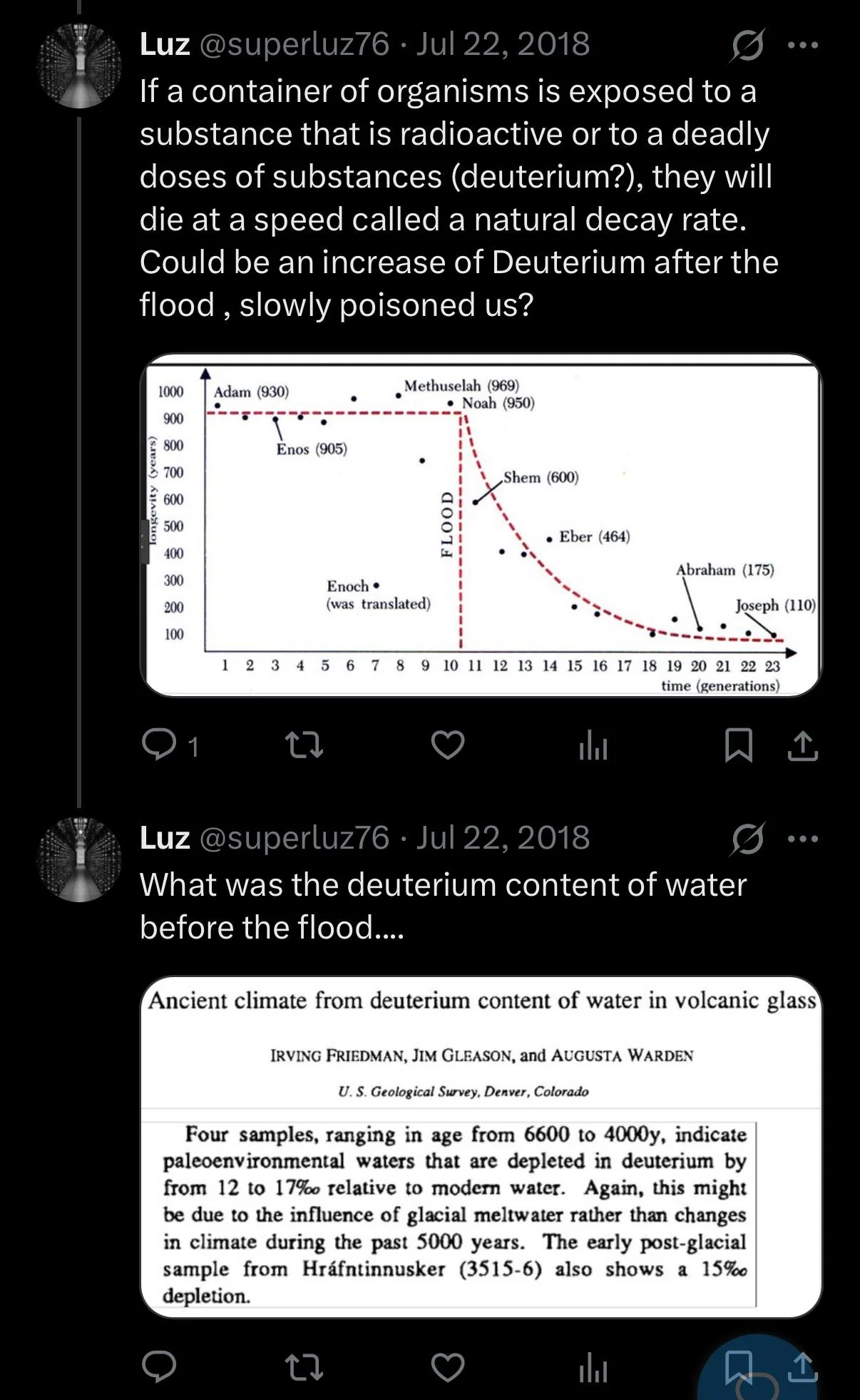Viewport: 860px width, 1400px height.
Task: View analytics for the longevity chart tweet
Action: coord(593,746)
